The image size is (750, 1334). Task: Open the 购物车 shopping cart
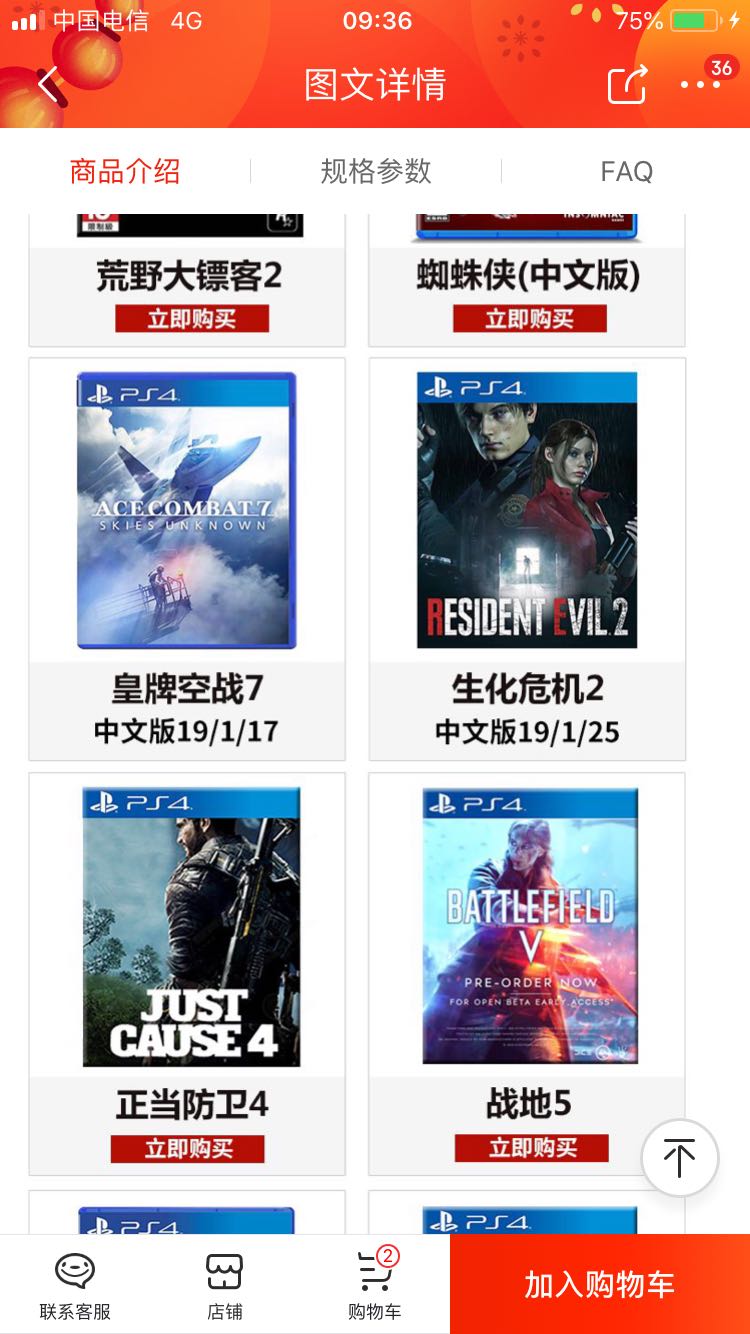click(x=375, y=1285)
